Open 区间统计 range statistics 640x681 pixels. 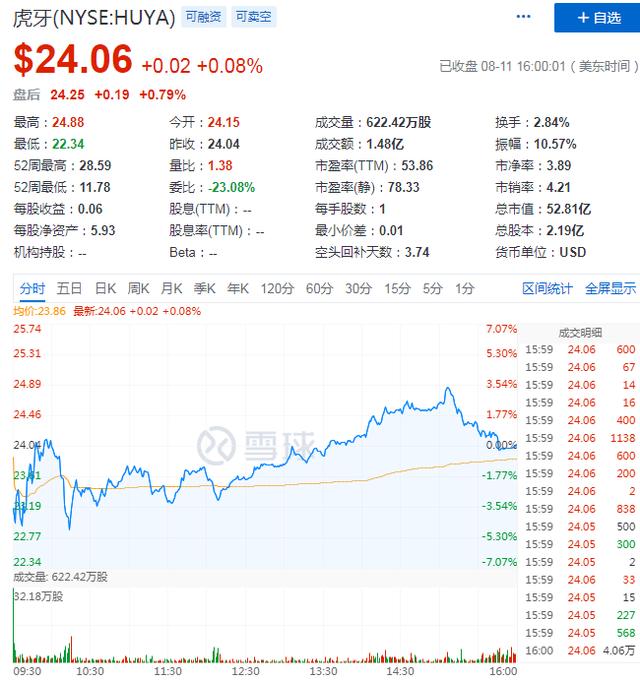coord(547,289)
